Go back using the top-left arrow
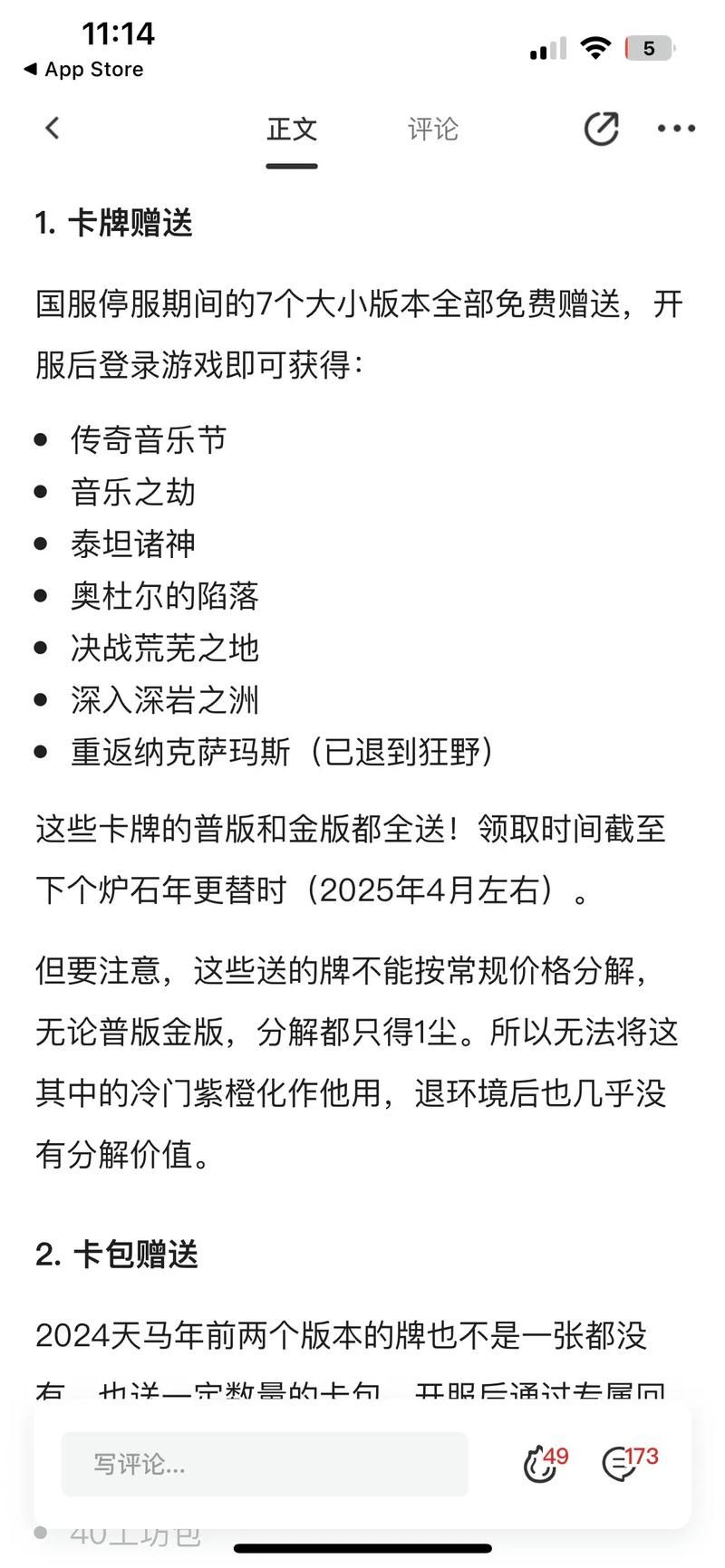This screenshot has width=725, height=1568. pos(53,129)
